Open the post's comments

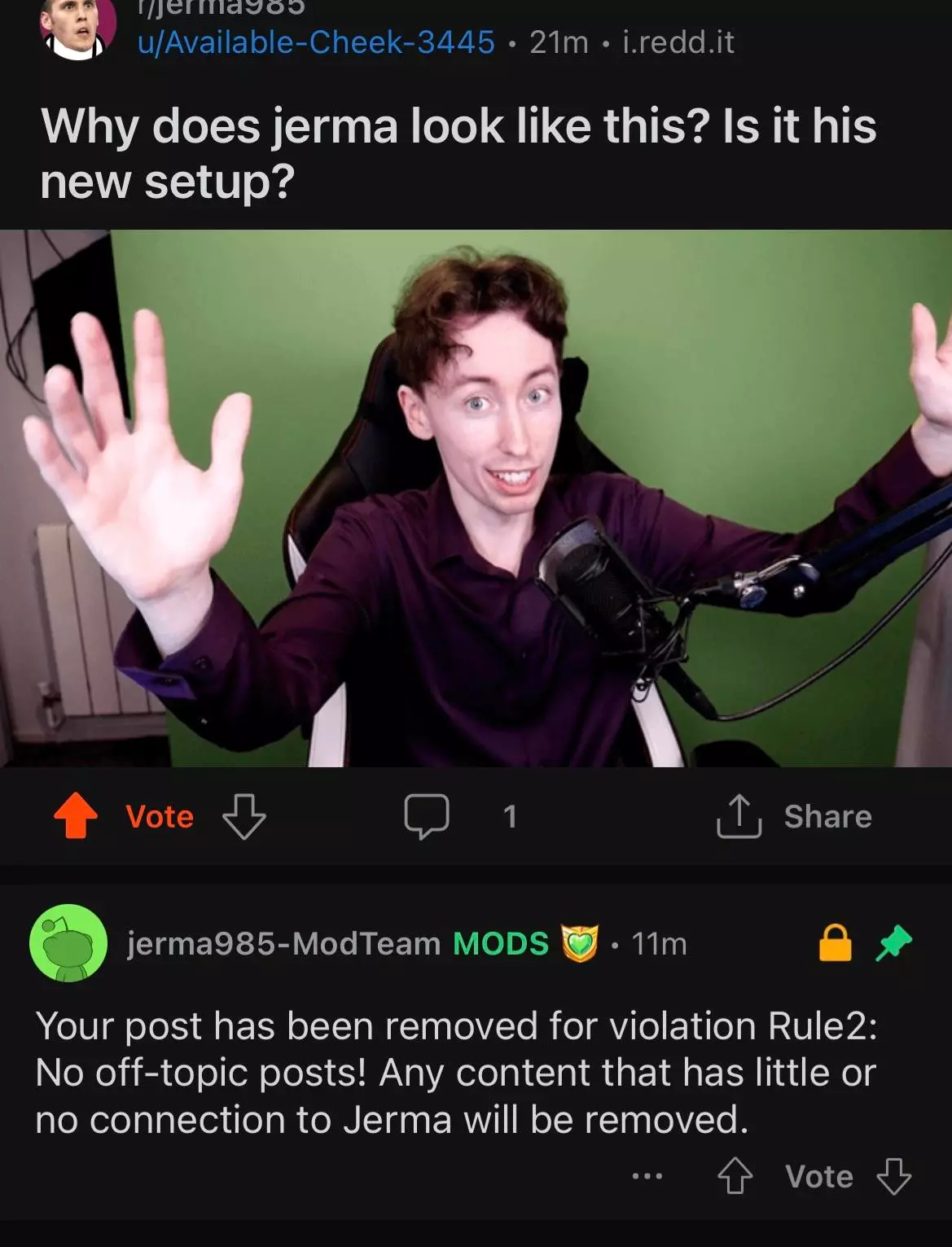[427, 816]
